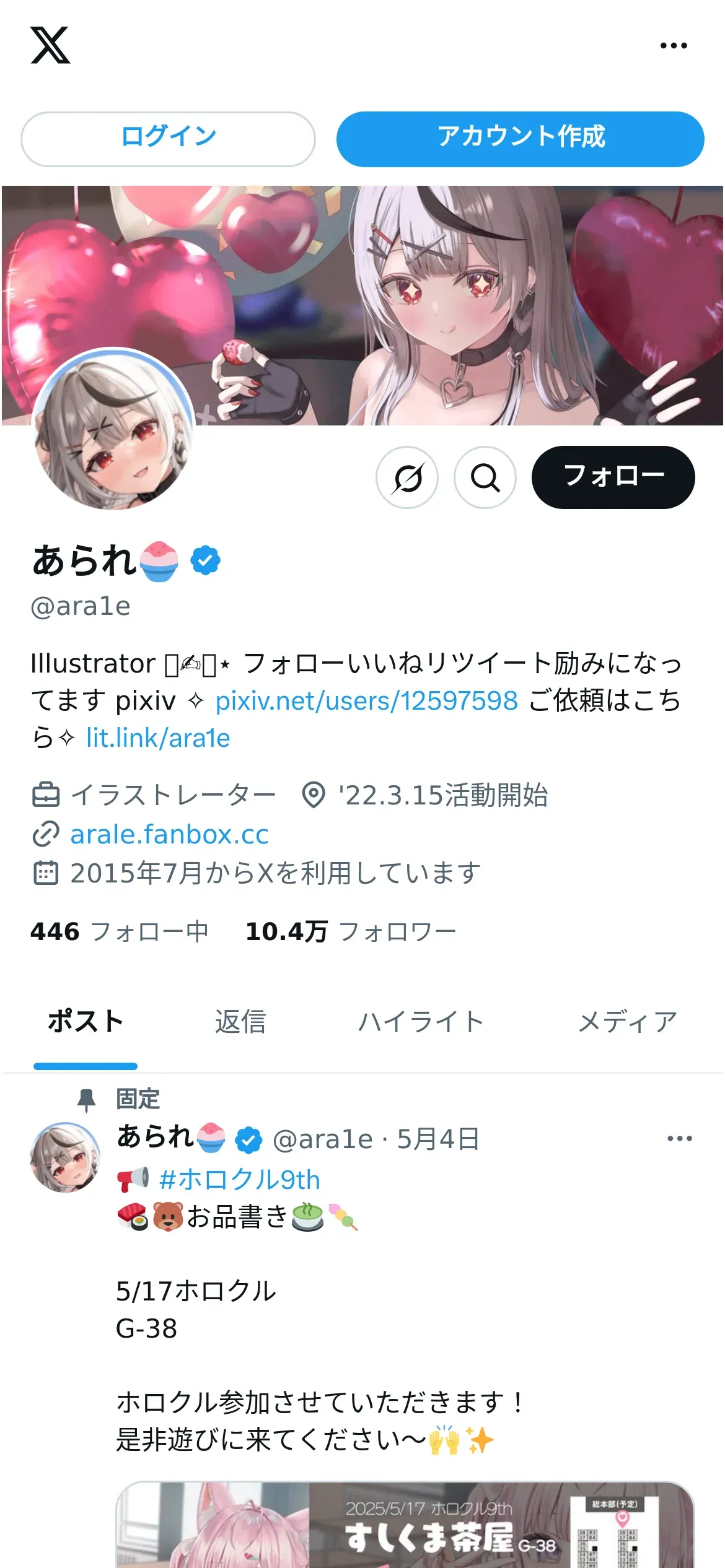This screenshot has width=725, height=1568.
Task: Switch to the メディア tab
Action: click(x=627, y=1022)
